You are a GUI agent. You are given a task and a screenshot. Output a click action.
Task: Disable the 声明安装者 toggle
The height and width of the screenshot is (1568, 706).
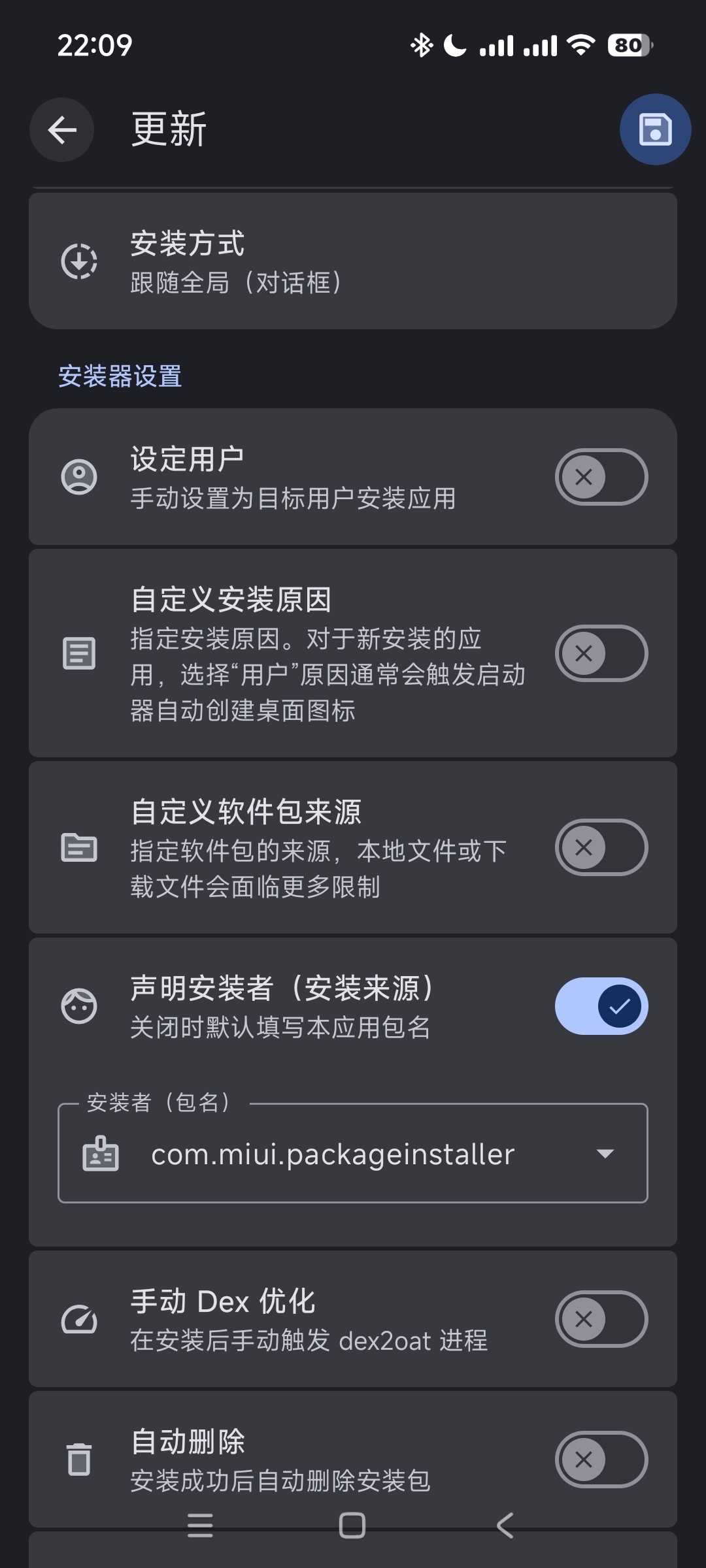tap(601, 1006)
